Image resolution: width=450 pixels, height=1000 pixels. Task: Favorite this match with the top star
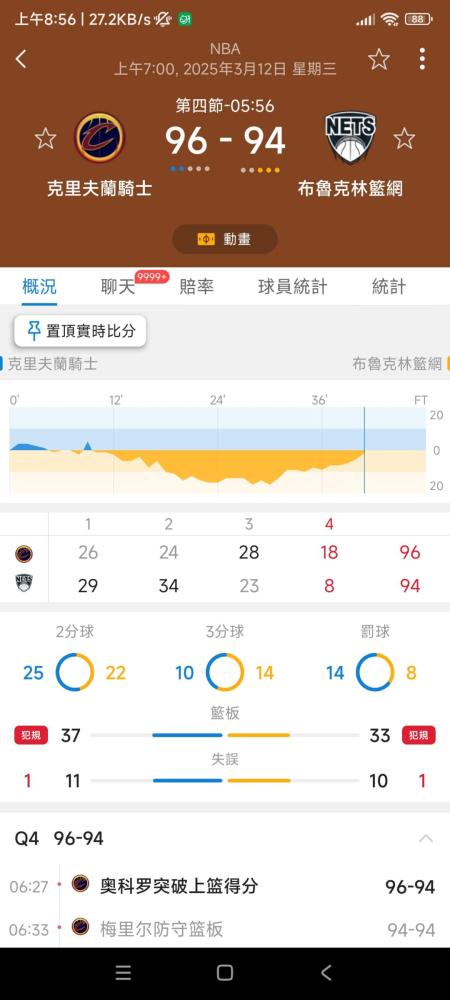[379, 59]
